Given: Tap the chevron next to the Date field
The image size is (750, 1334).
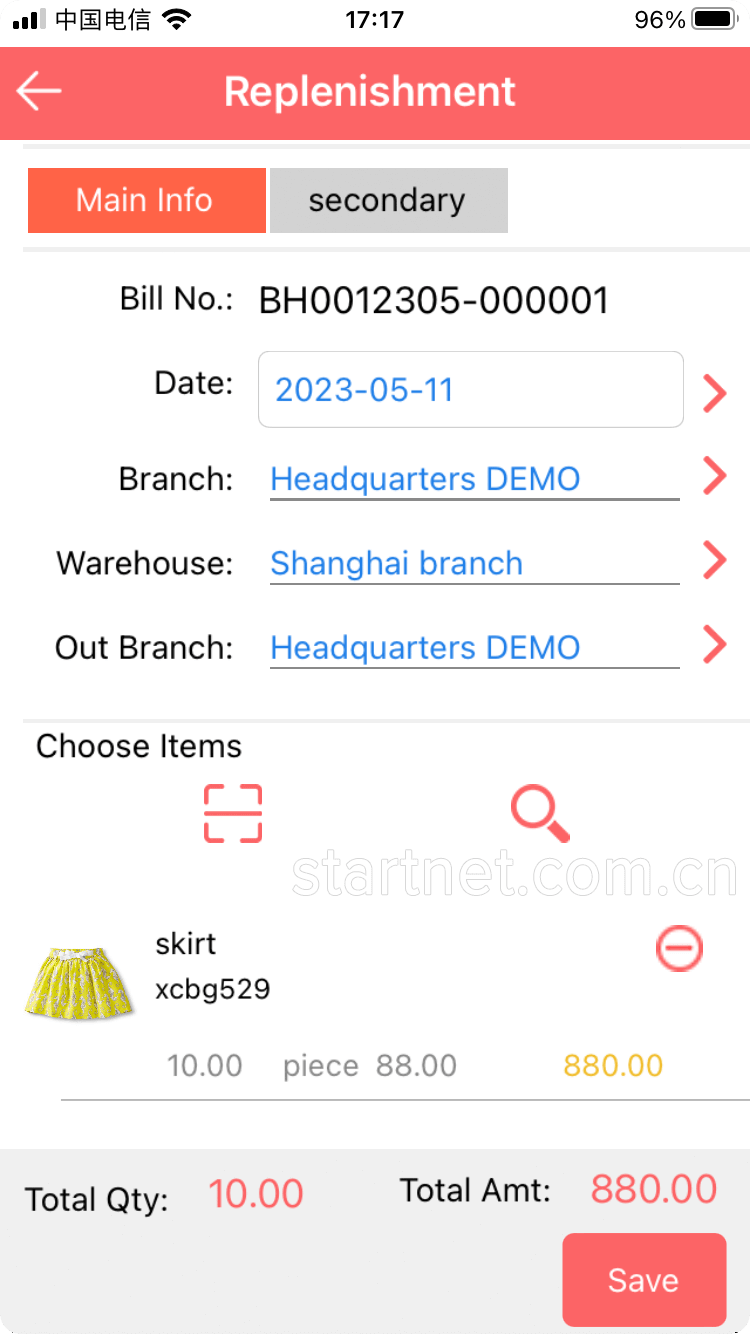Looking at the screenshot, I should [x=714, y=393].
